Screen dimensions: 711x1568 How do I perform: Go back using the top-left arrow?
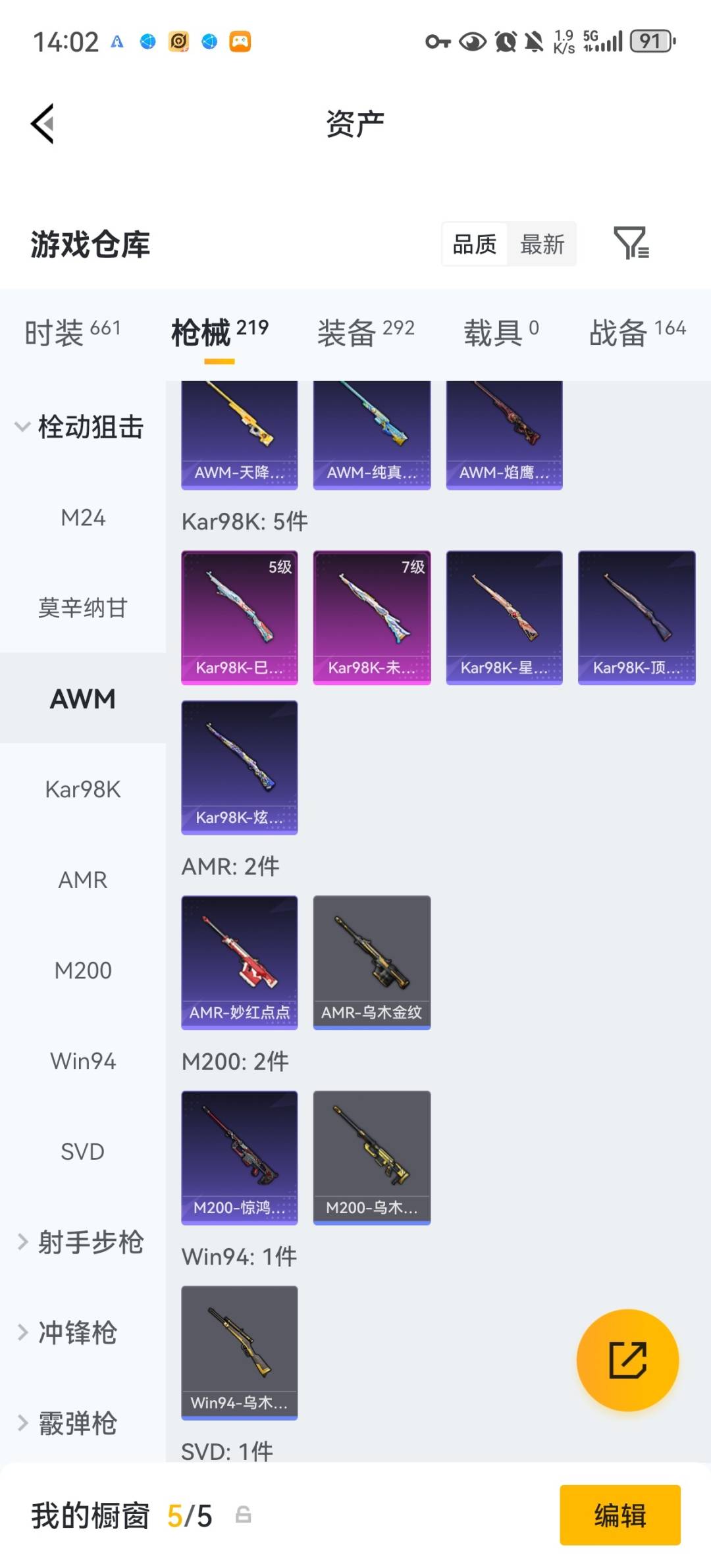pyautogui.click(x=43, y=124)
